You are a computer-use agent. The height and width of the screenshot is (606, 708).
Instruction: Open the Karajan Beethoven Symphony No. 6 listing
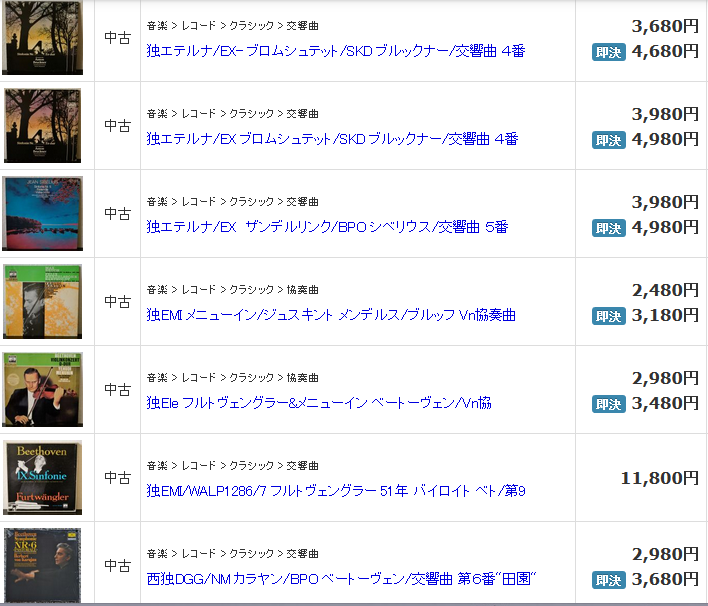pos(342,579)
